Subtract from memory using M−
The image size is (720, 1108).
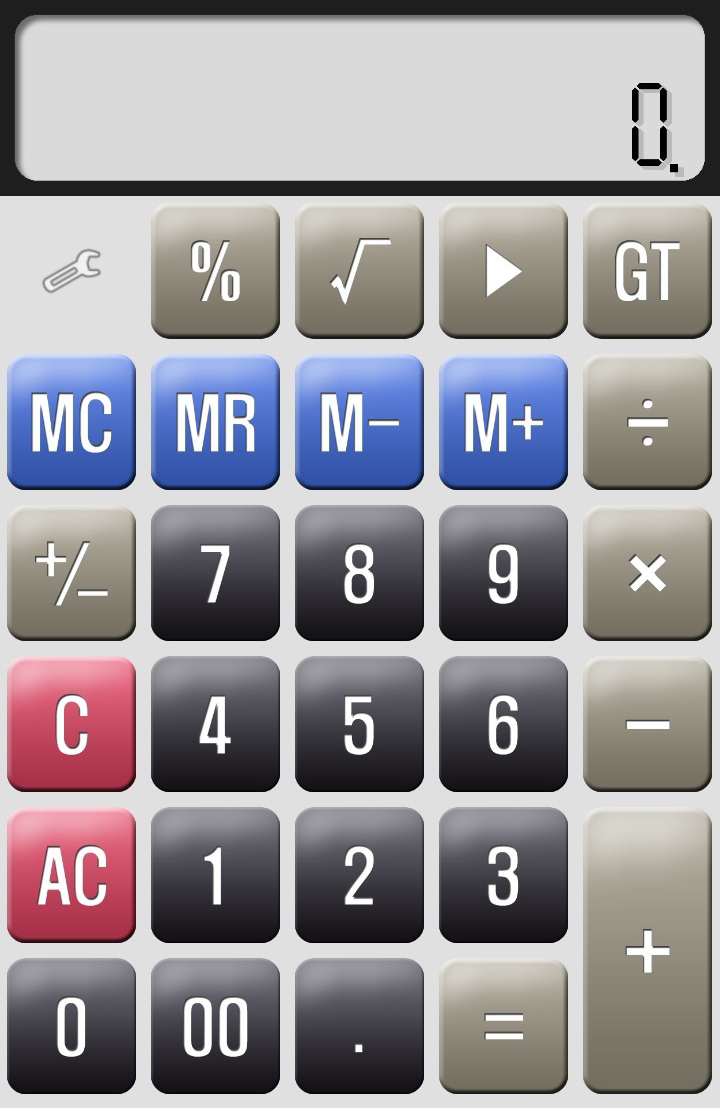point(359,422)
